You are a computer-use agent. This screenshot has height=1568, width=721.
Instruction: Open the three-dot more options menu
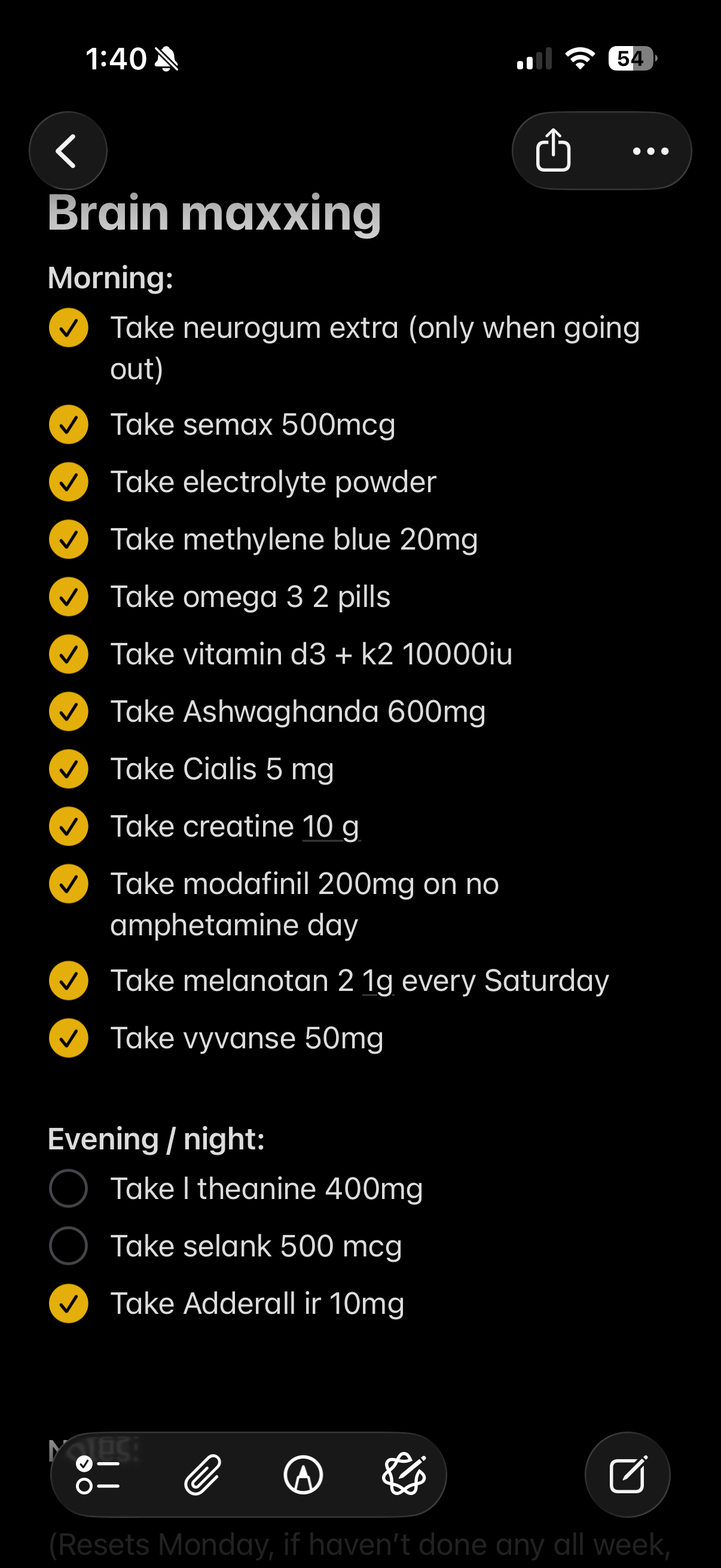tap(650, 151)
